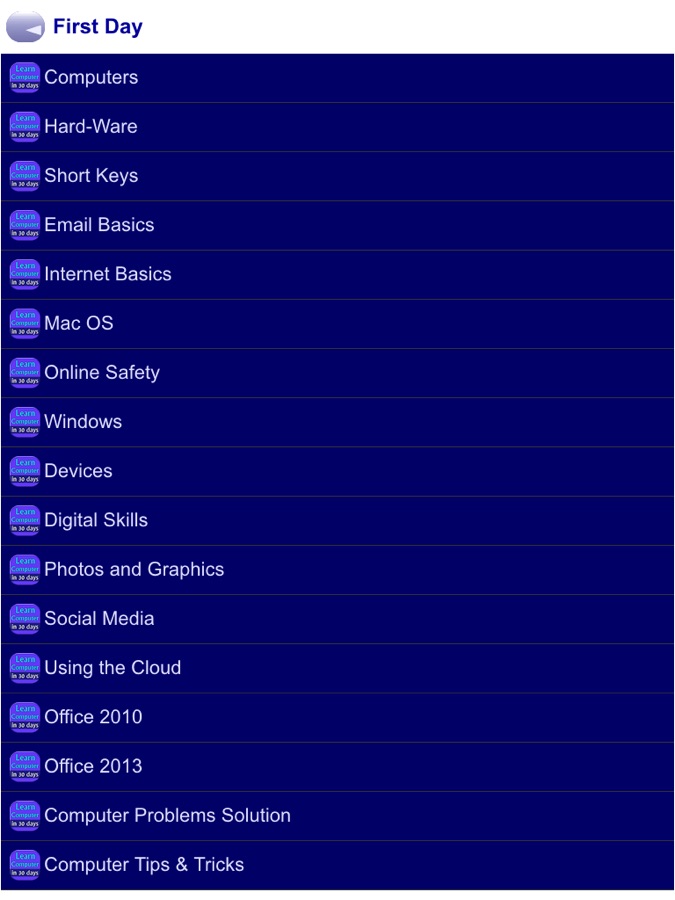Image resolution: width=675 pixels, height=900 pixels.
Task: Open Using the Cloud
Action: 113,667
